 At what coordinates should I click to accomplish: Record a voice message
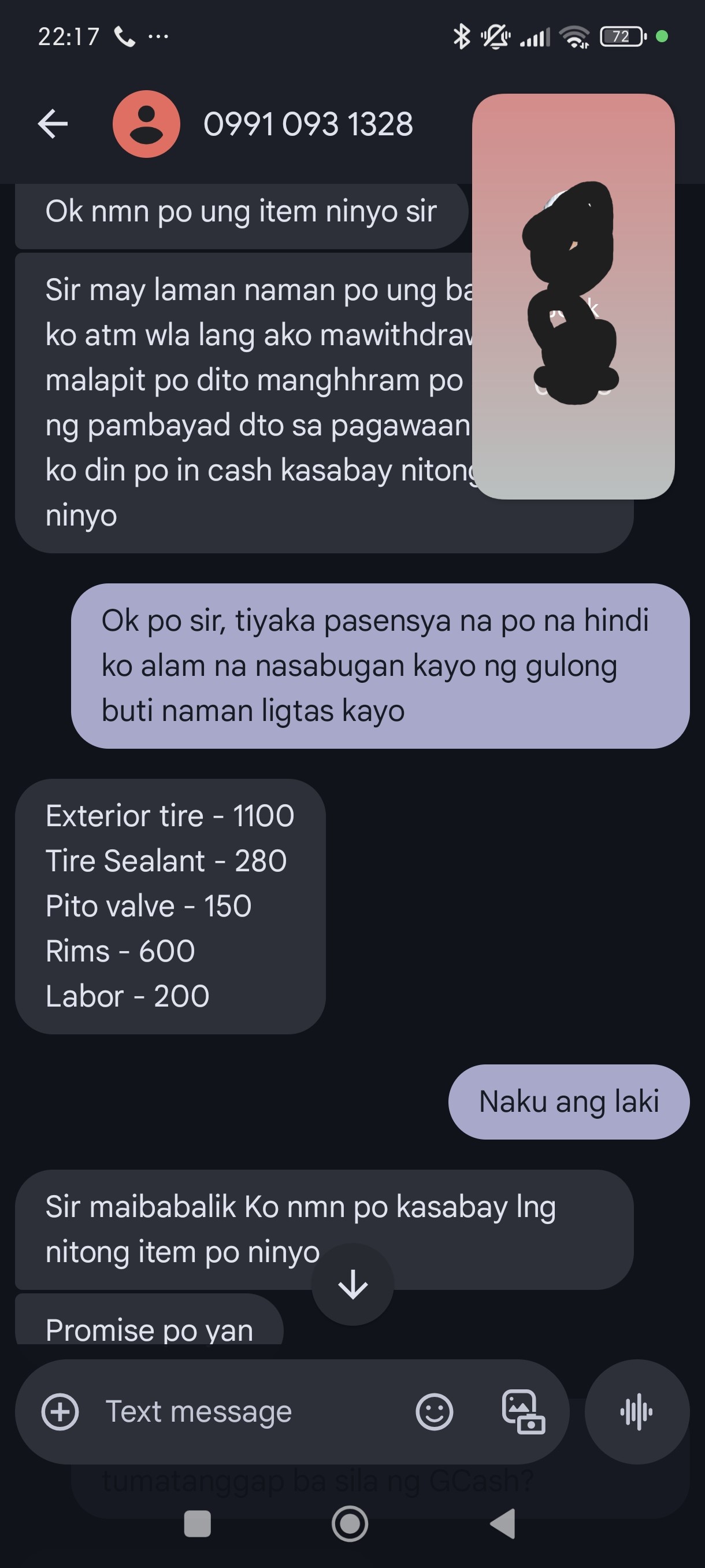[637, 1412]
